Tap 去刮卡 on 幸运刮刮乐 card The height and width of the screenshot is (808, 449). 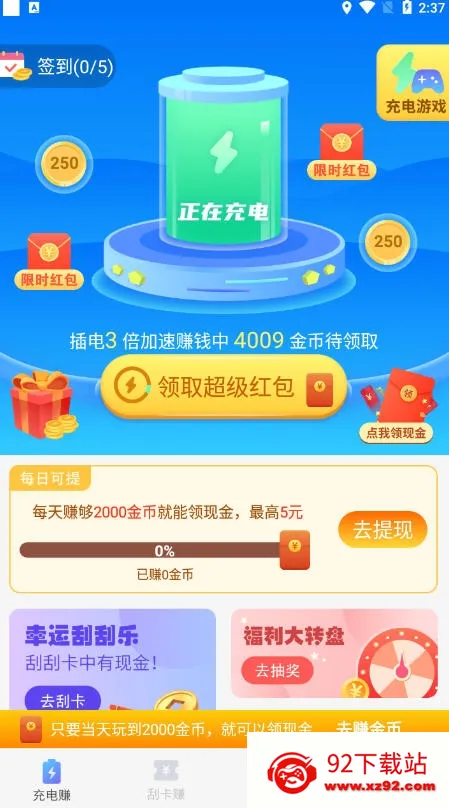(x=63, y=700)
